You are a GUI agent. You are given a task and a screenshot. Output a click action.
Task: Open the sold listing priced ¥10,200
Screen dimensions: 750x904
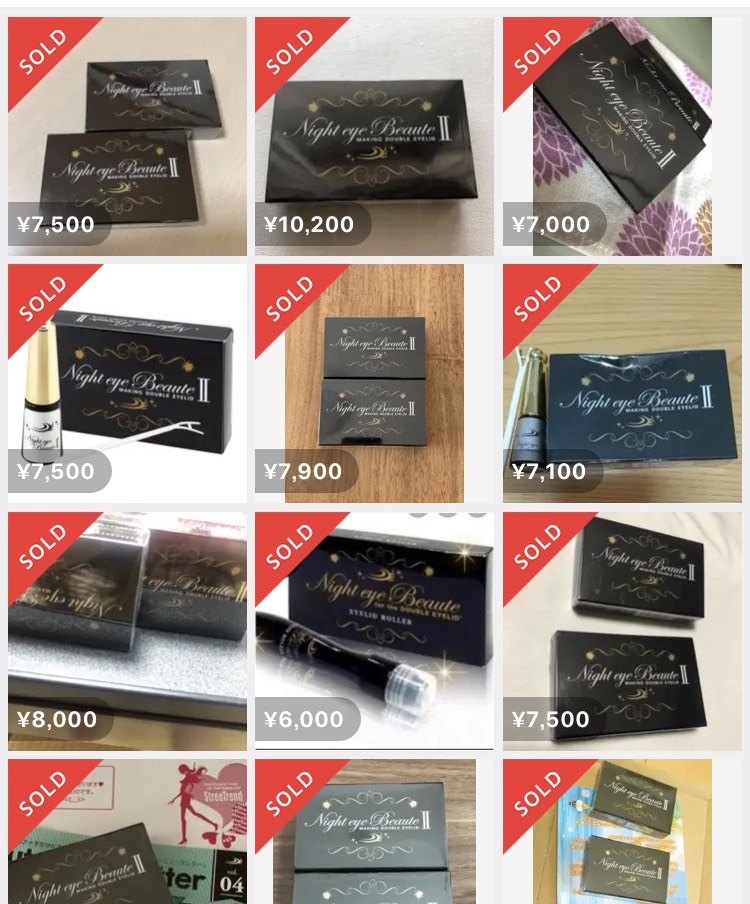(x=374, y=135)
